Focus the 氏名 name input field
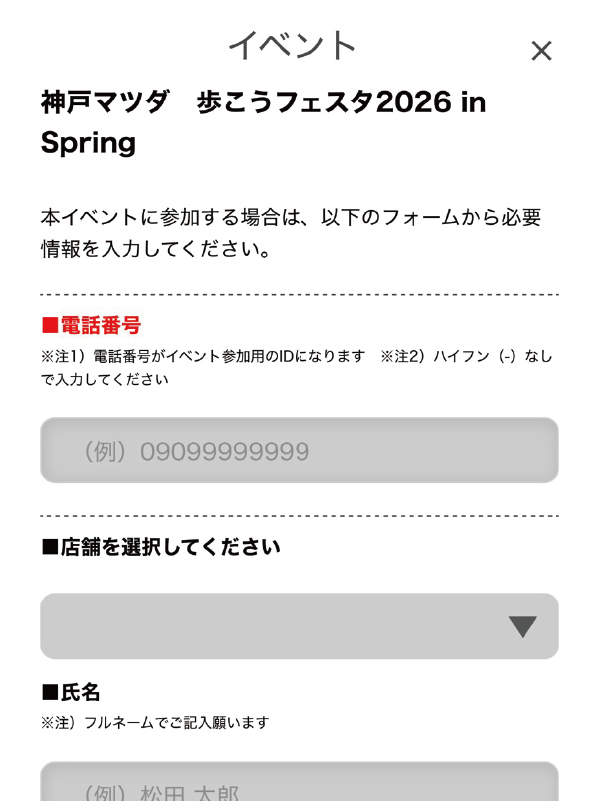600x801 pixels. point(299,785)
